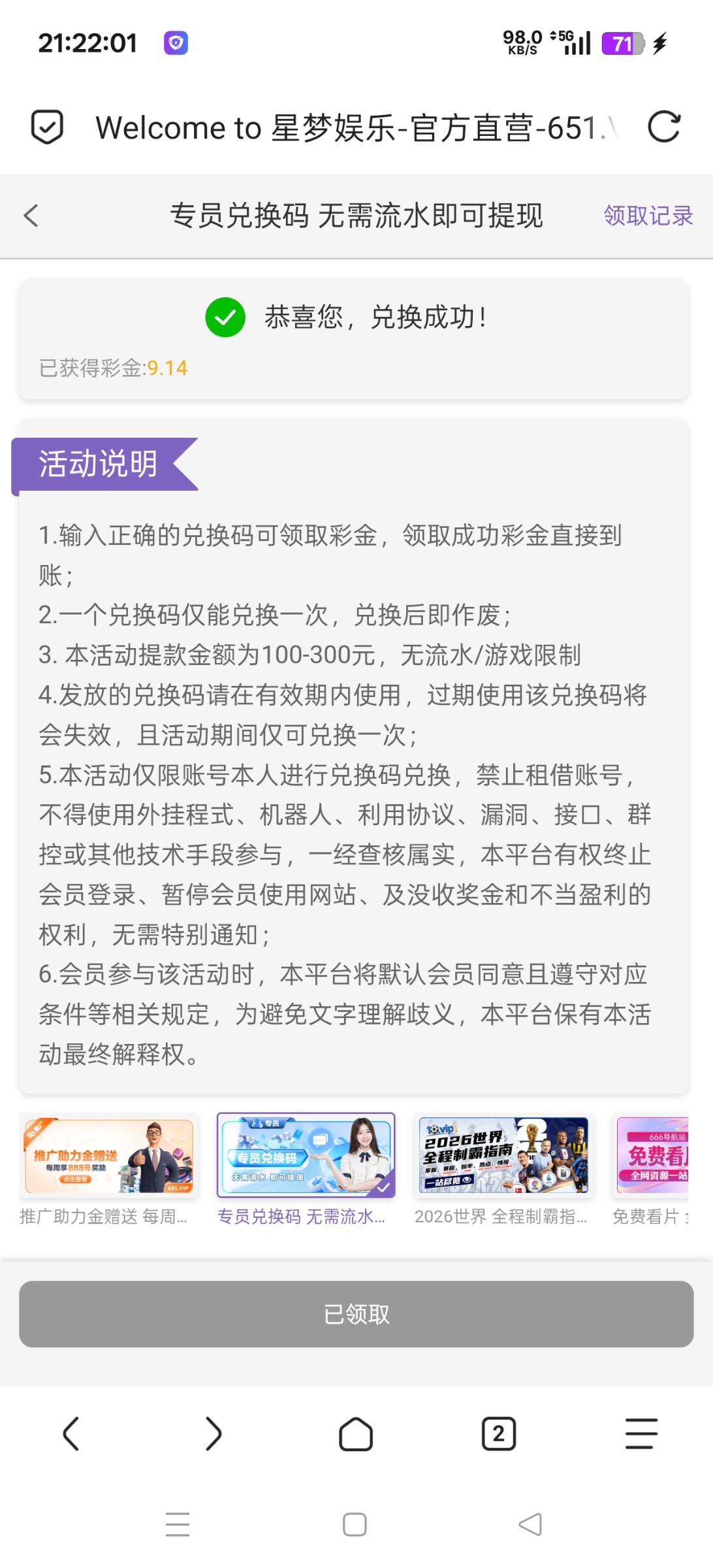
Task: Open 领取记录 claim history
Action: pyautogui.click(x=648, y=216)
